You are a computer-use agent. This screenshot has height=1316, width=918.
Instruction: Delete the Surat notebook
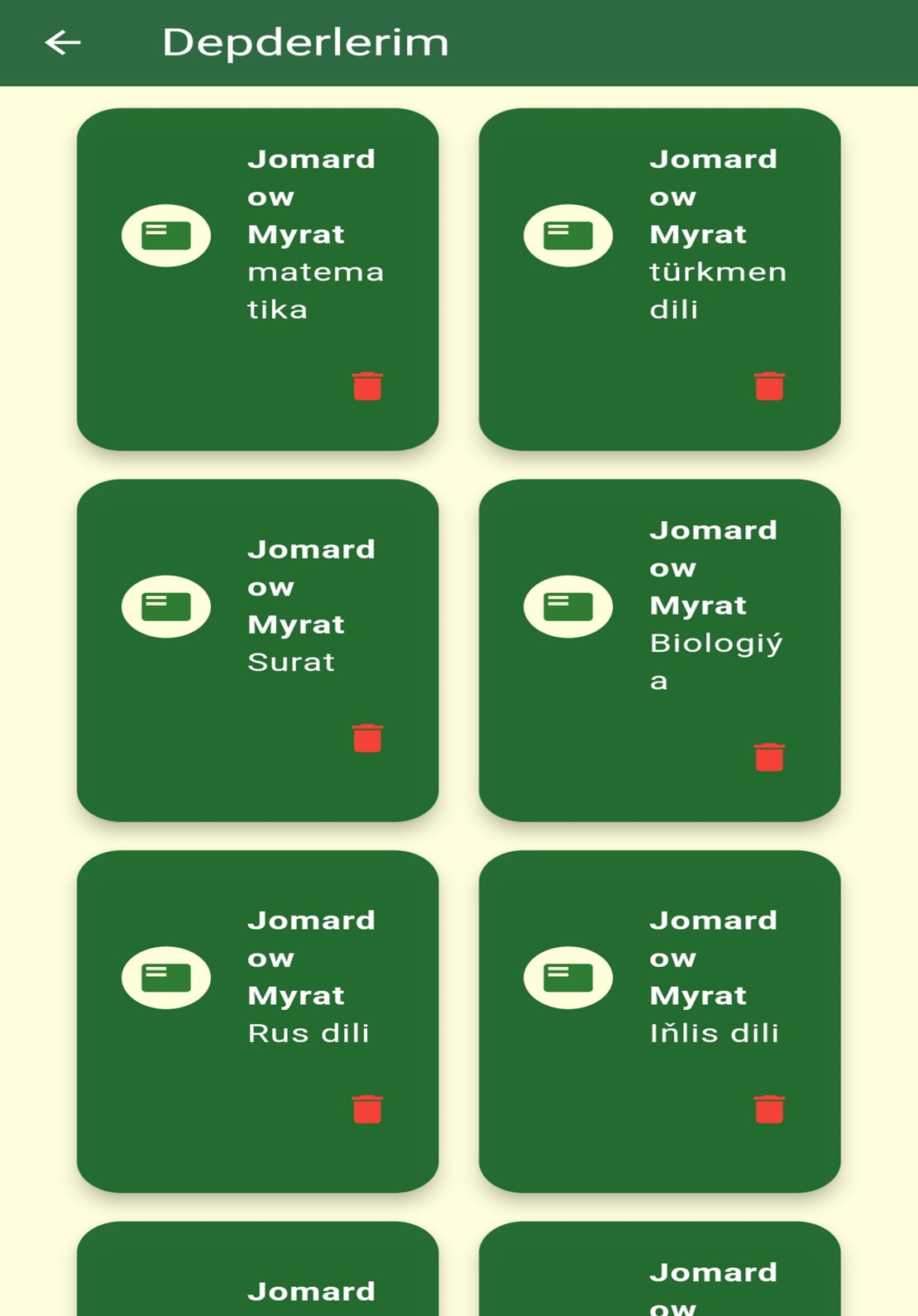click(367, 738)
